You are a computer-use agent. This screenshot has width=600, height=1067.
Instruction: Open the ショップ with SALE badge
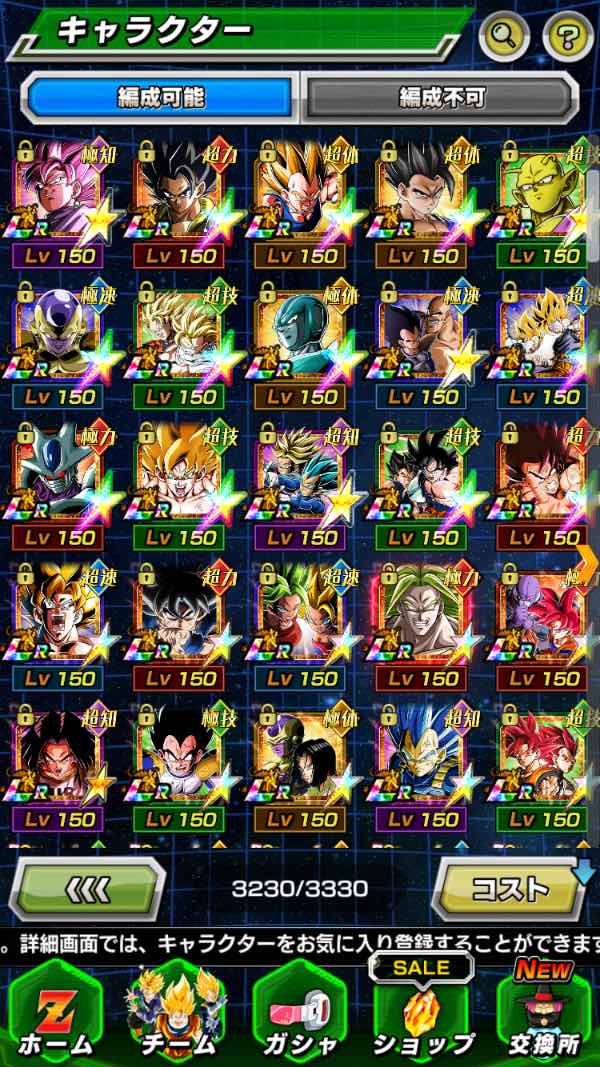[422, 1012]
